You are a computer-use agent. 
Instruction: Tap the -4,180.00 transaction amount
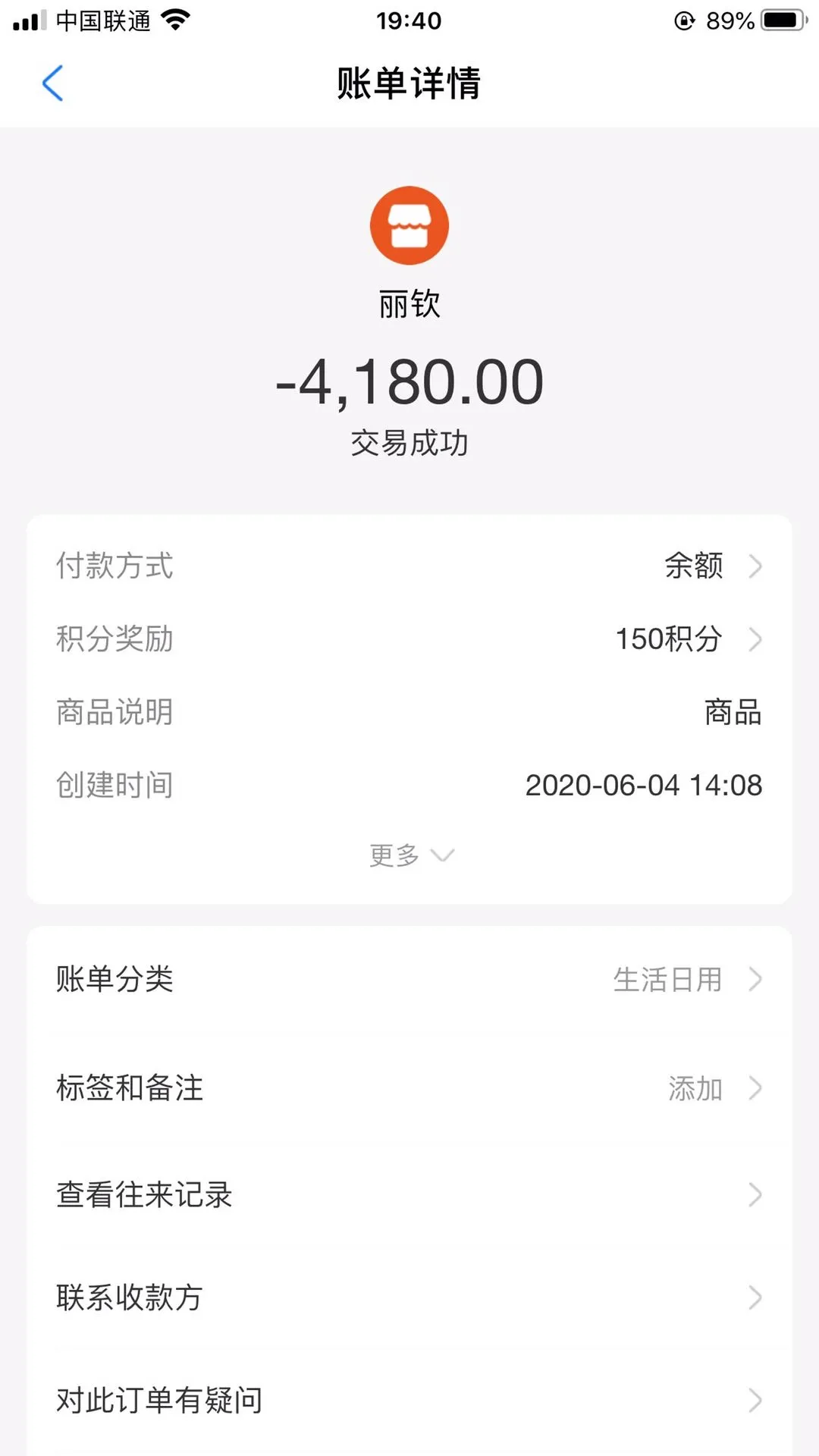coord(409,381)
